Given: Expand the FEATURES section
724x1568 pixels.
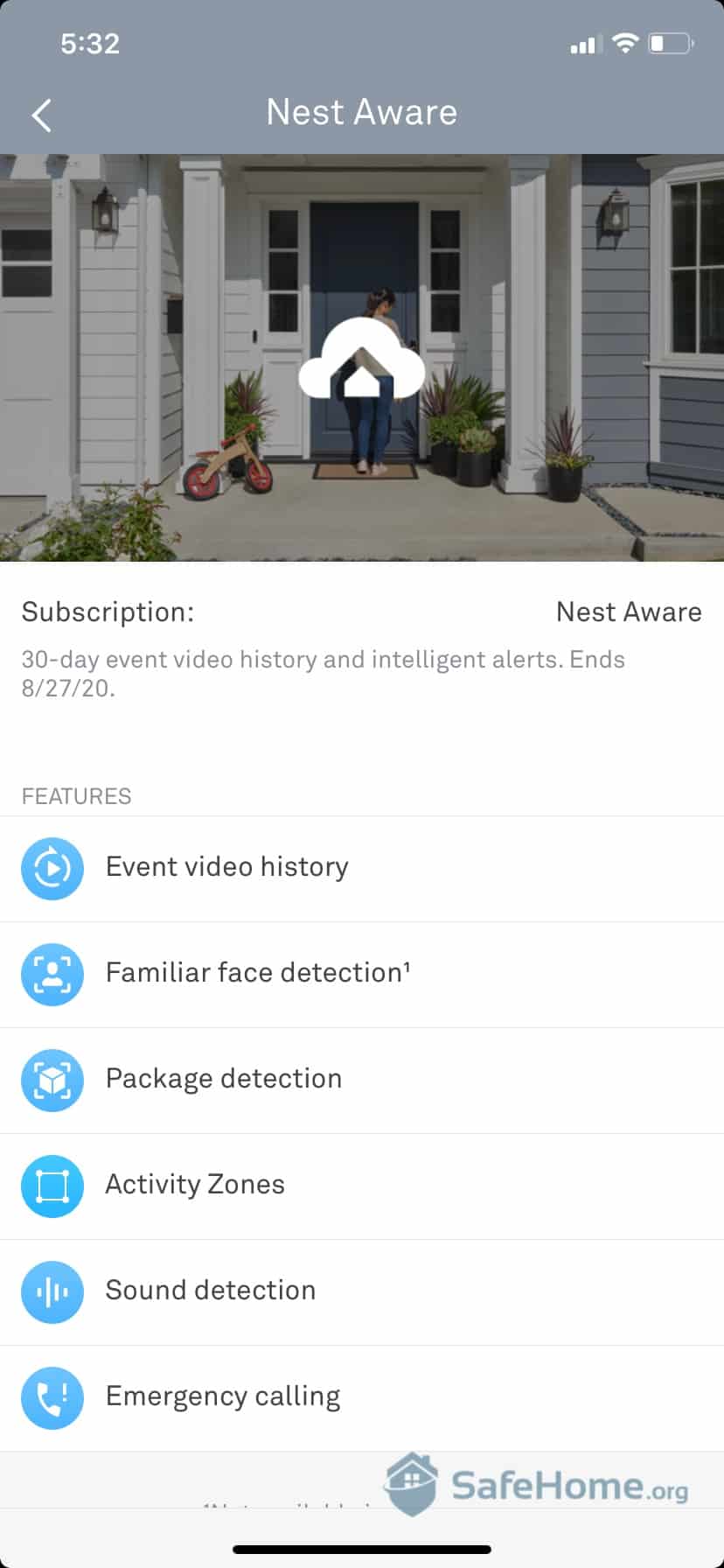Looking at the screenshot, I should [75, 795].
